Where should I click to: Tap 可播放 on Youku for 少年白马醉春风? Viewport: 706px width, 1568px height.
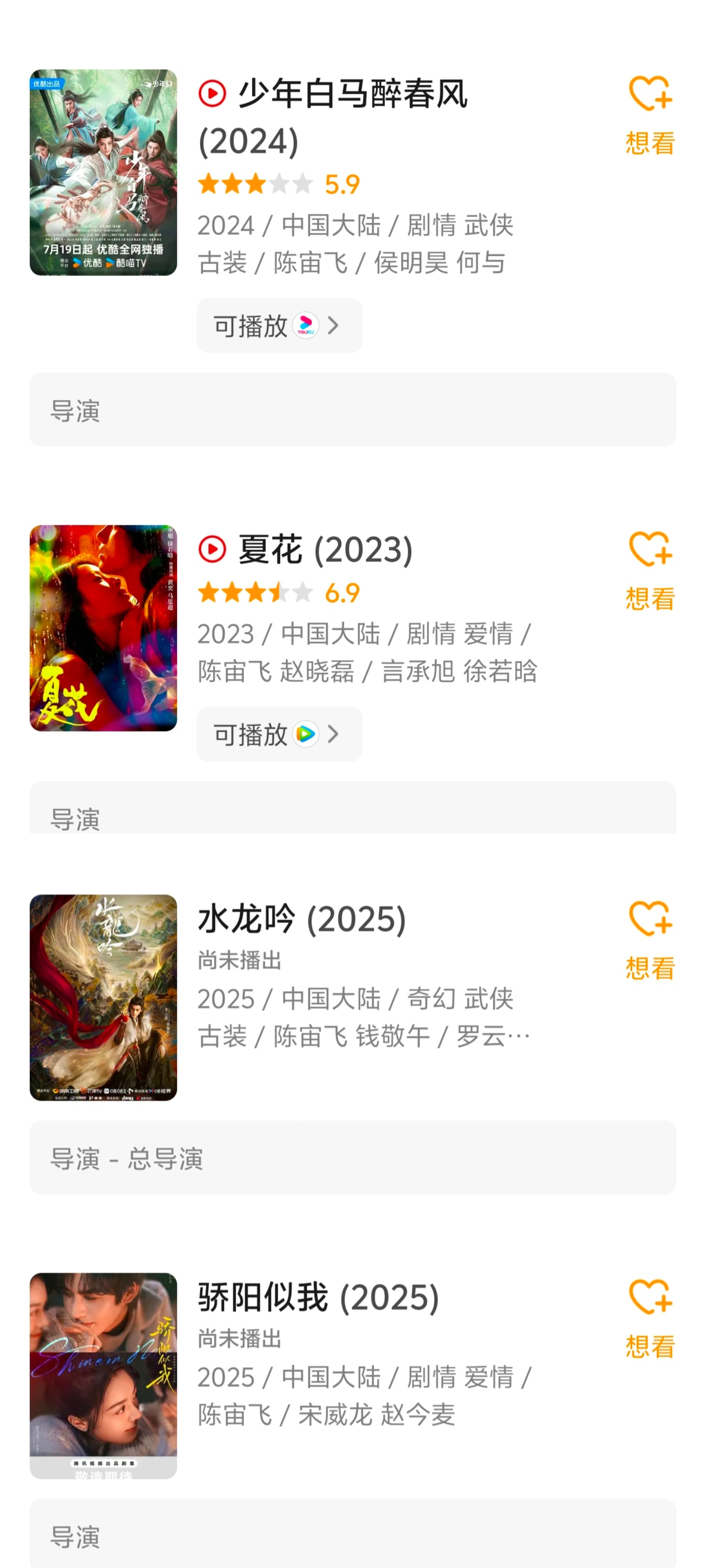[x=279, y=326]
